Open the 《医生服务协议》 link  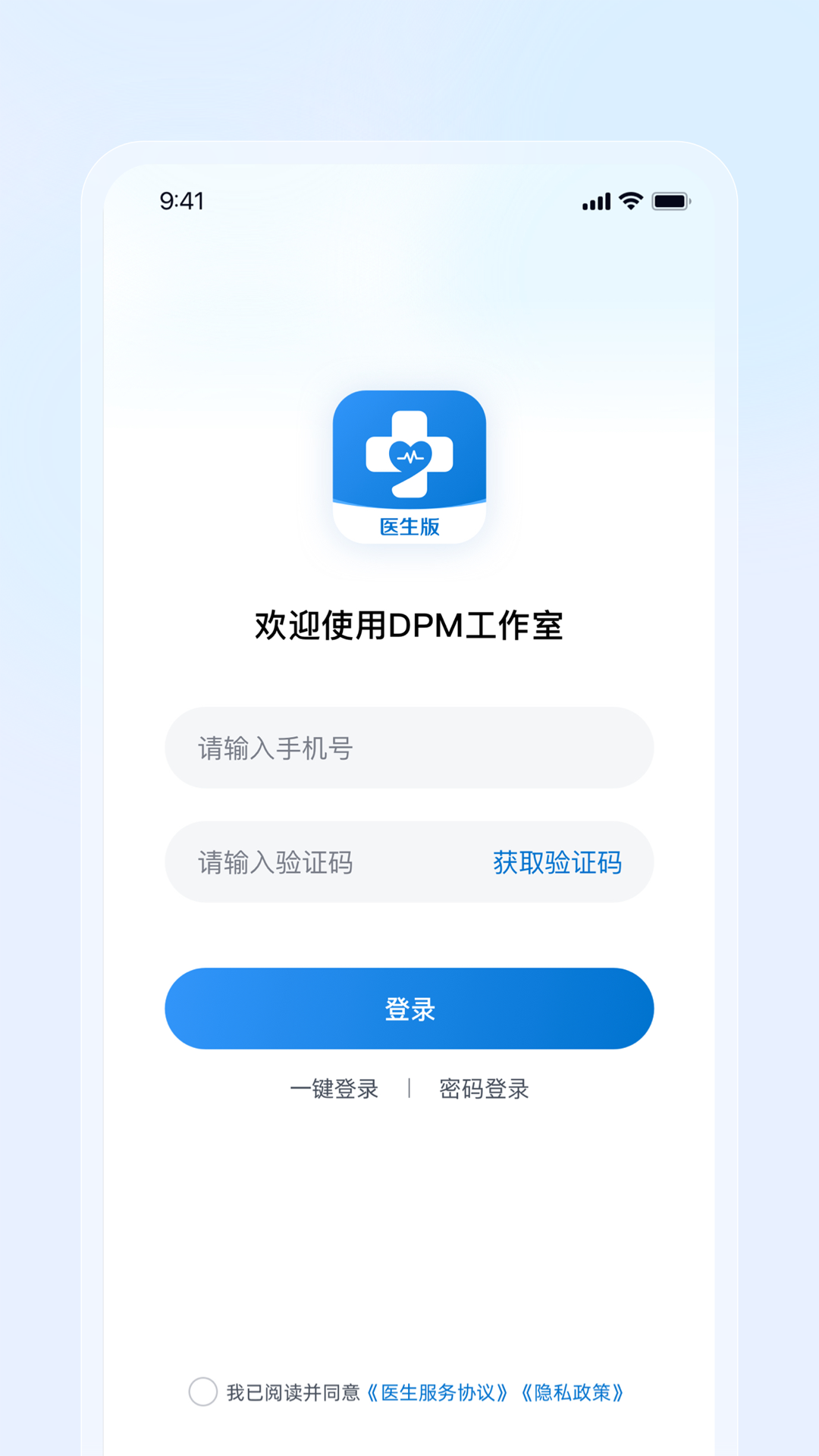[438, 1392]
